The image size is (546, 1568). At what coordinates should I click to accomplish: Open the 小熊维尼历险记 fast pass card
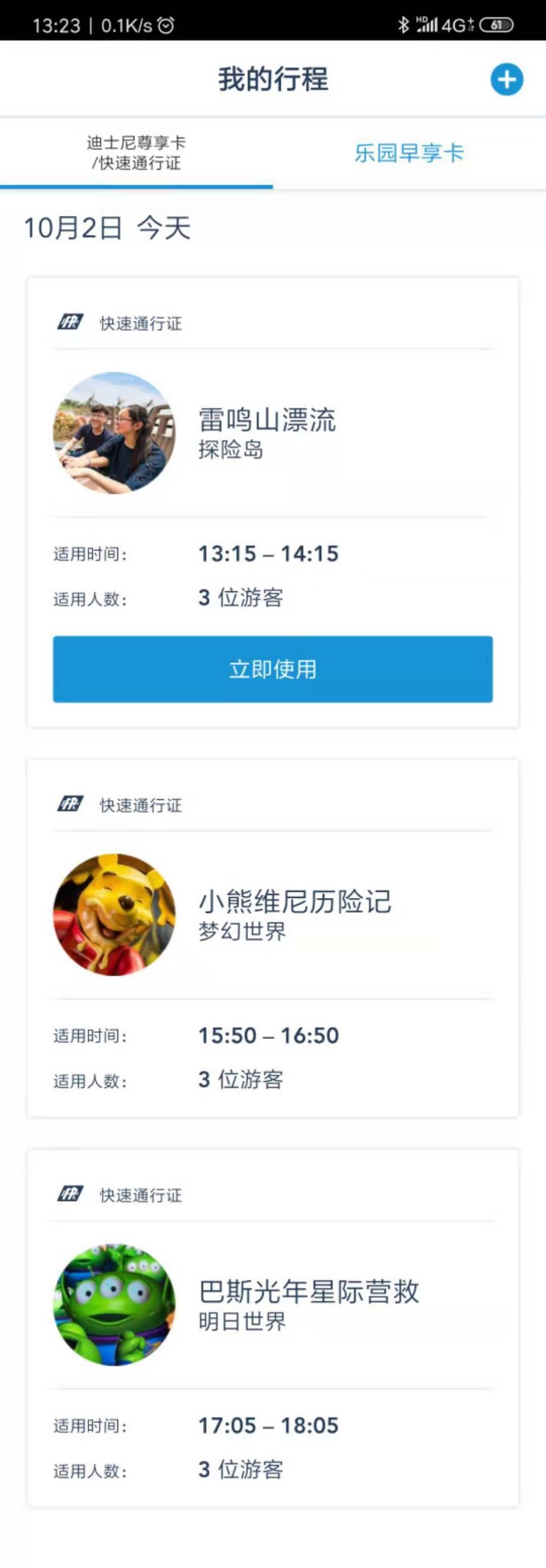click(273, 915)
